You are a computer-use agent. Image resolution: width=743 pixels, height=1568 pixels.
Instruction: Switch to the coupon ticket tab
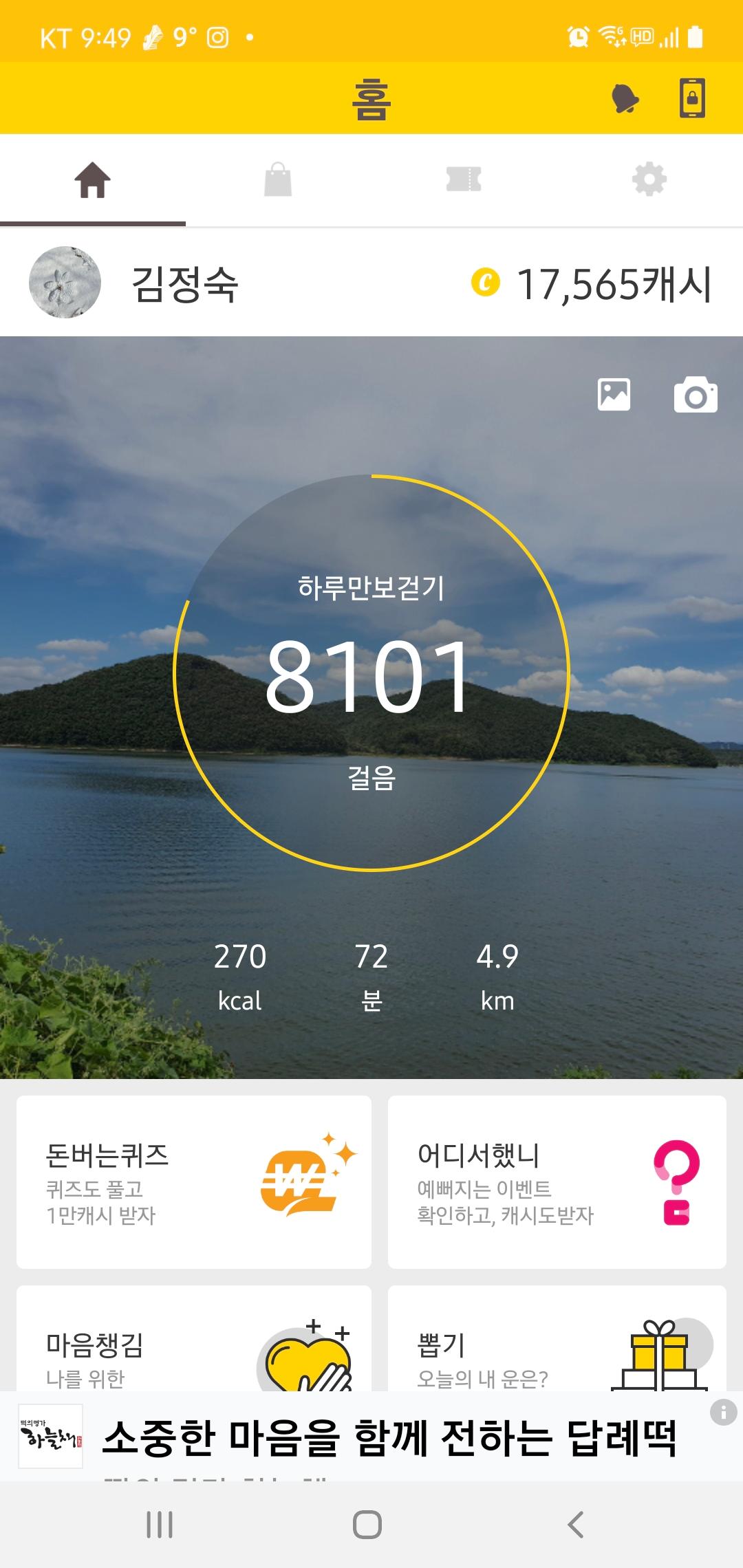(x=464, y=181)
